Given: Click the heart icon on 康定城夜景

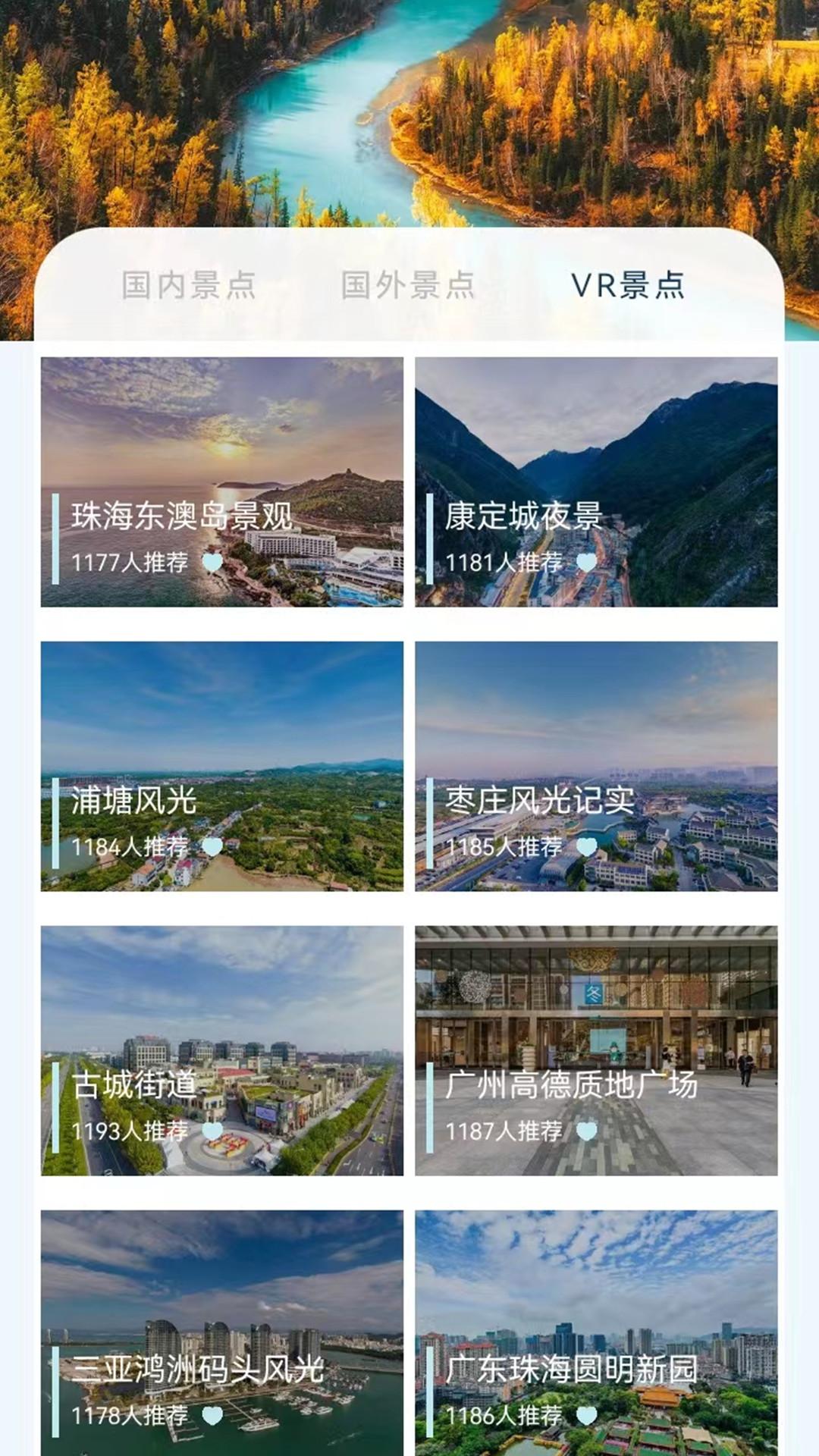Looking at the screenshot, I should (585, 563).
